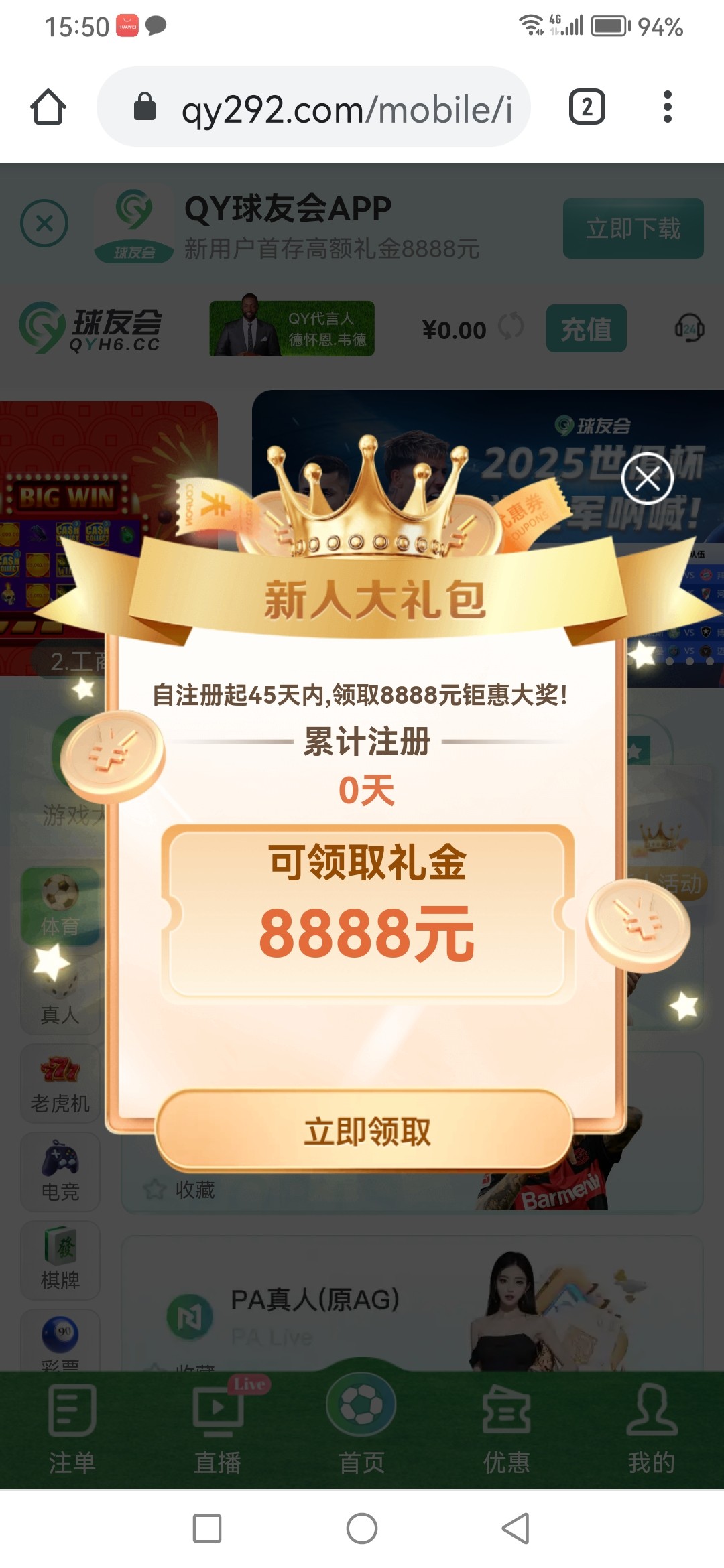Viewport: 724px width, 1568px height.
Task: Open the browser overflow menu
Action: [667, 107]
